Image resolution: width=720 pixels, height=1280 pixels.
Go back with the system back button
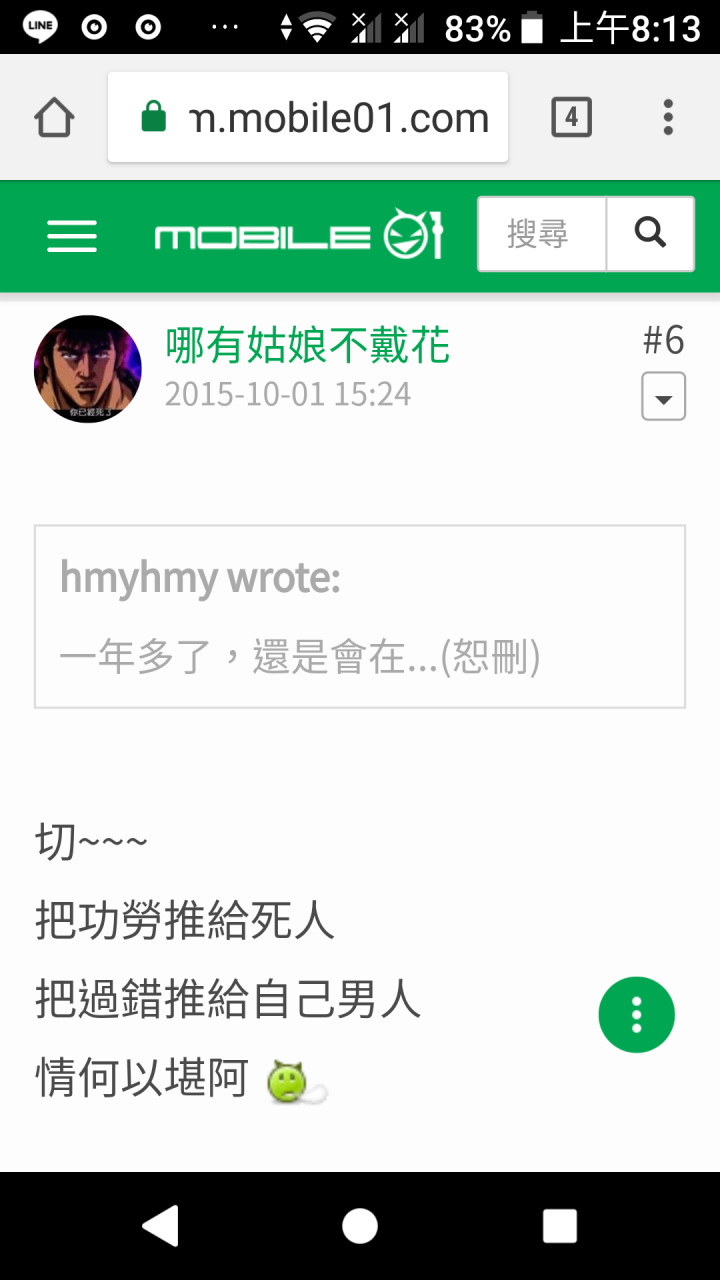coord(160,1226)
